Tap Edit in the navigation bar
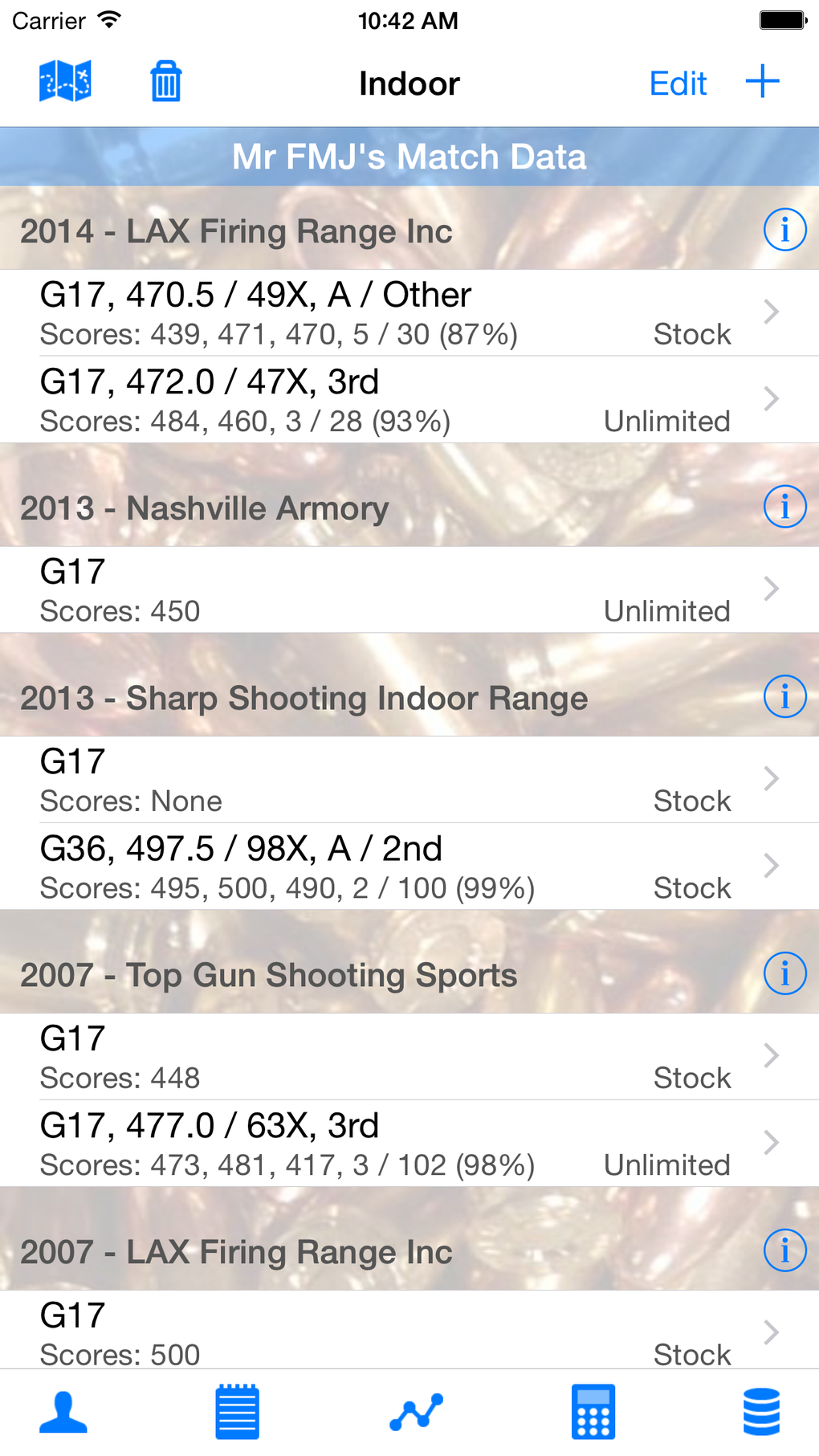819x1456 pixels. coord(678,84)
